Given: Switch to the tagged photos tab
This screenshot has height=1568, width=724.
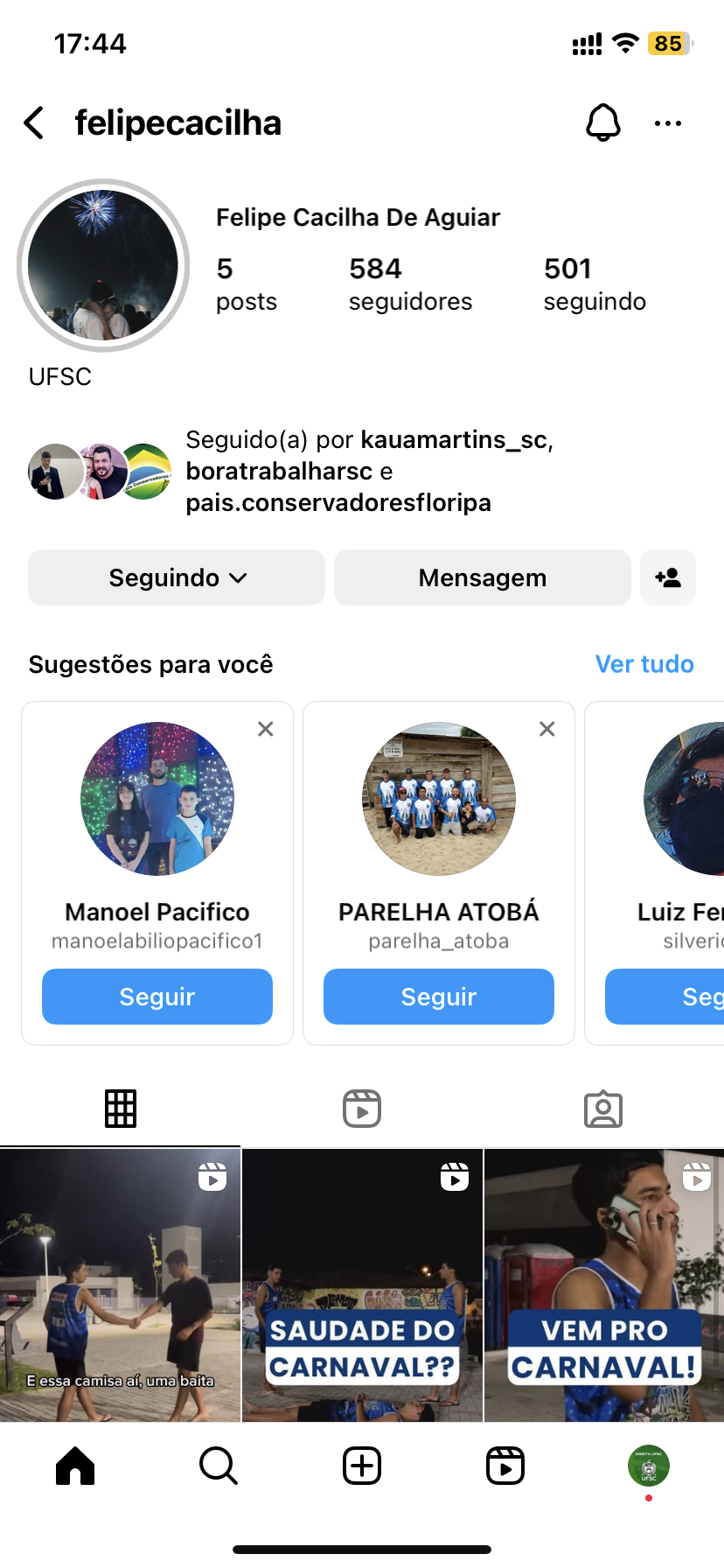Looking at the screenshot, I should coord(603,1109).
